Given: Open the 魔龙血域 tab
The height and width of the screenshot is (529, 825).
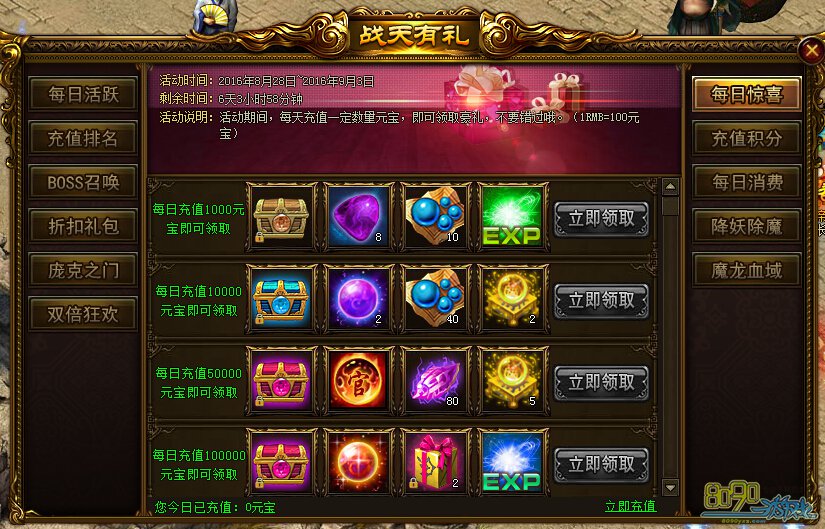Looking at the screenshot, I should pyautogui.click(x=746, y=270).
